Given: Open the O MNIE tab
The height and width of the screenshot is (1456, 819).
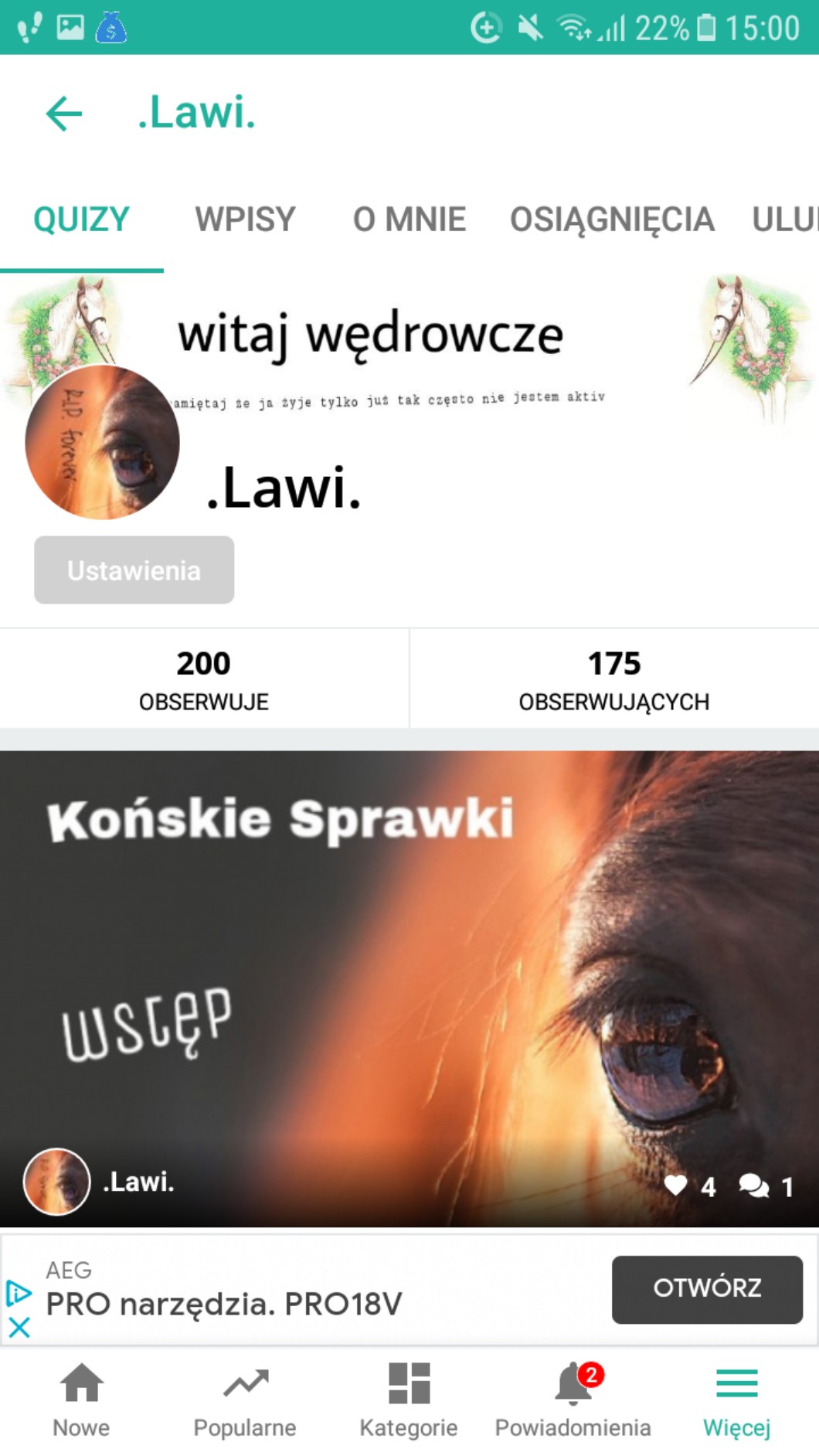Looking at the screenshot, I should [x=409, y=219].
